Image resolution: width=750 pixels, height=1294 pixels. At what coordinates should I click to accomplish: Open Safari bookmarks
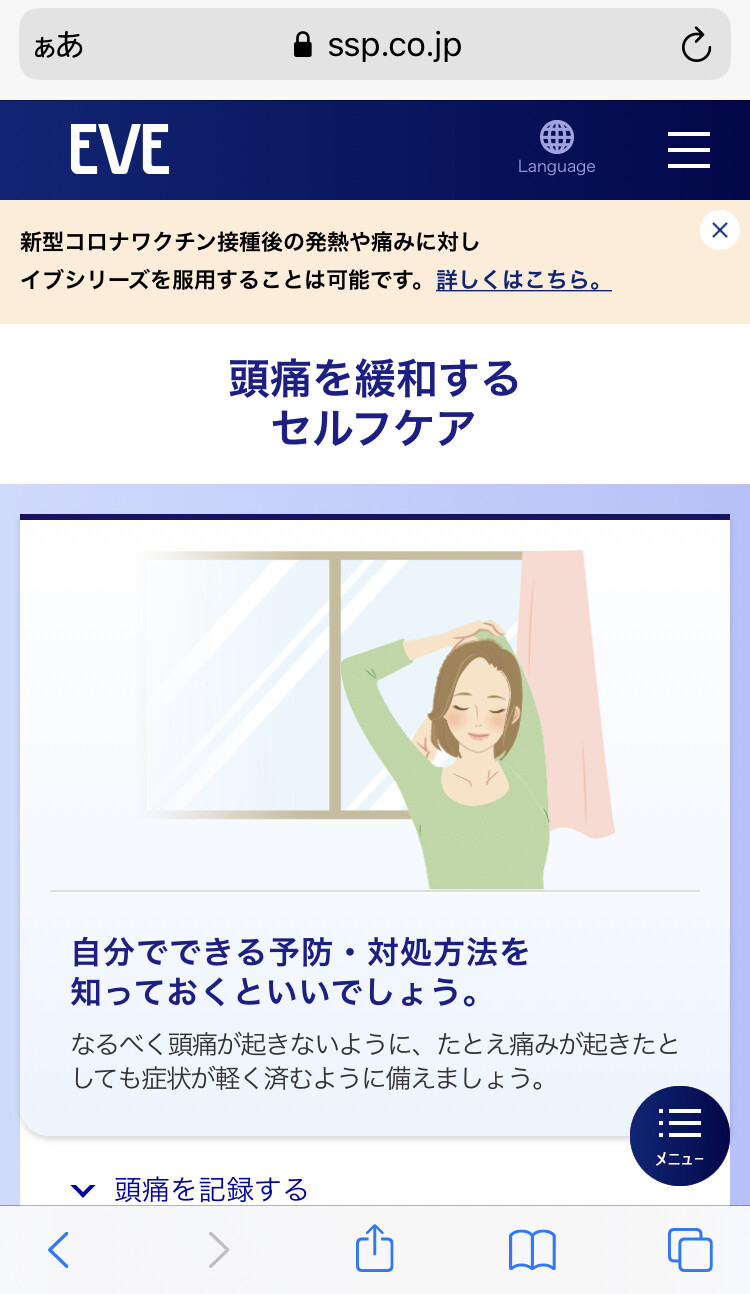(x=532, y=1250)
